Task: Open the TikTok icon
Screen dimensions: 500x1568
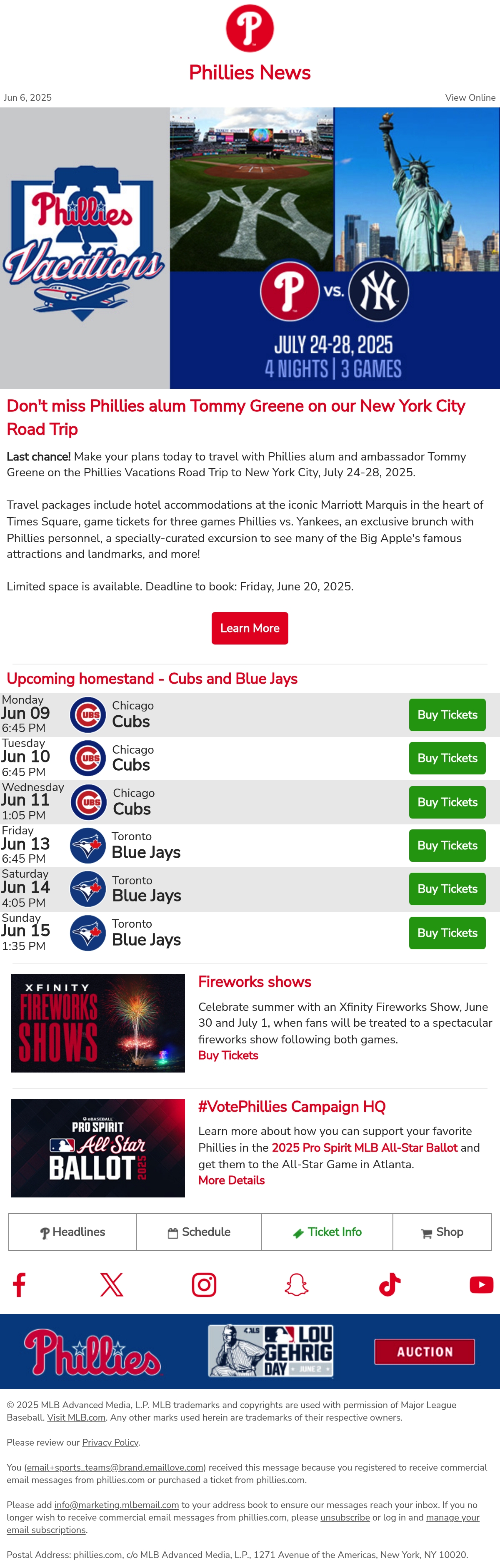Action: pyautogui.click(x=390, y=1284)
